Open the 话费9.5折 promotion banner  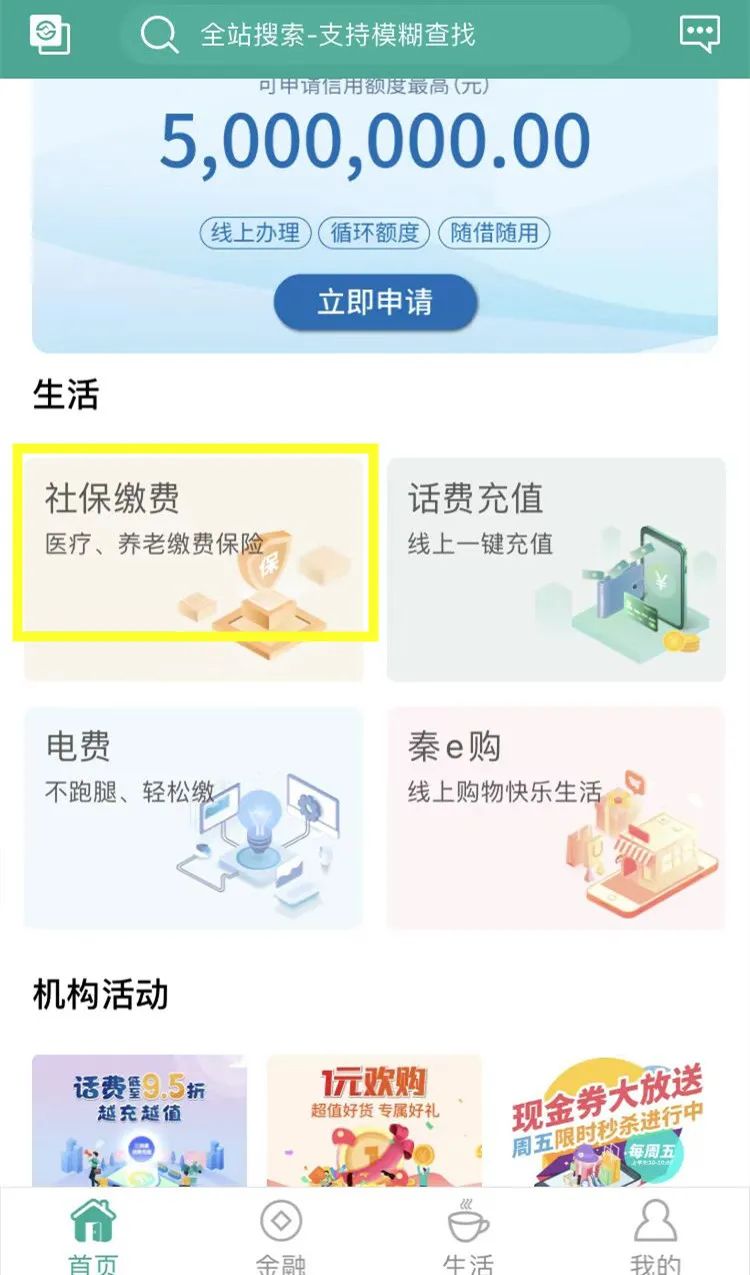coord(139,1120)
